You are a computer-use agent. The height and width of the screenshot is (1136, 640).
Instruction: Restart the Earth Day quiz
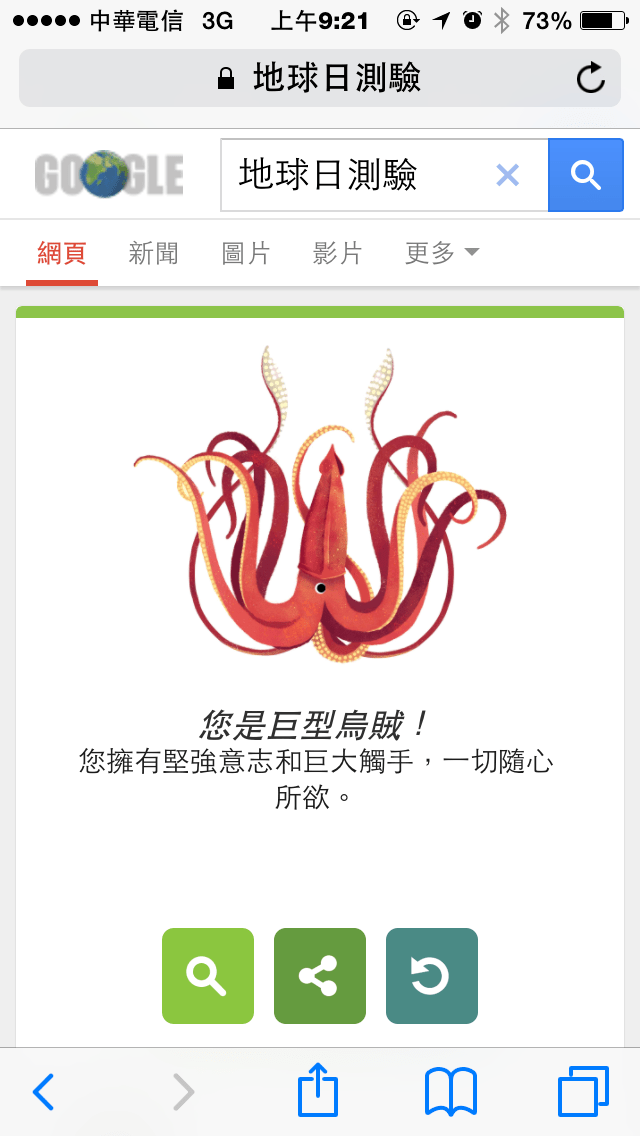(432, 976)
